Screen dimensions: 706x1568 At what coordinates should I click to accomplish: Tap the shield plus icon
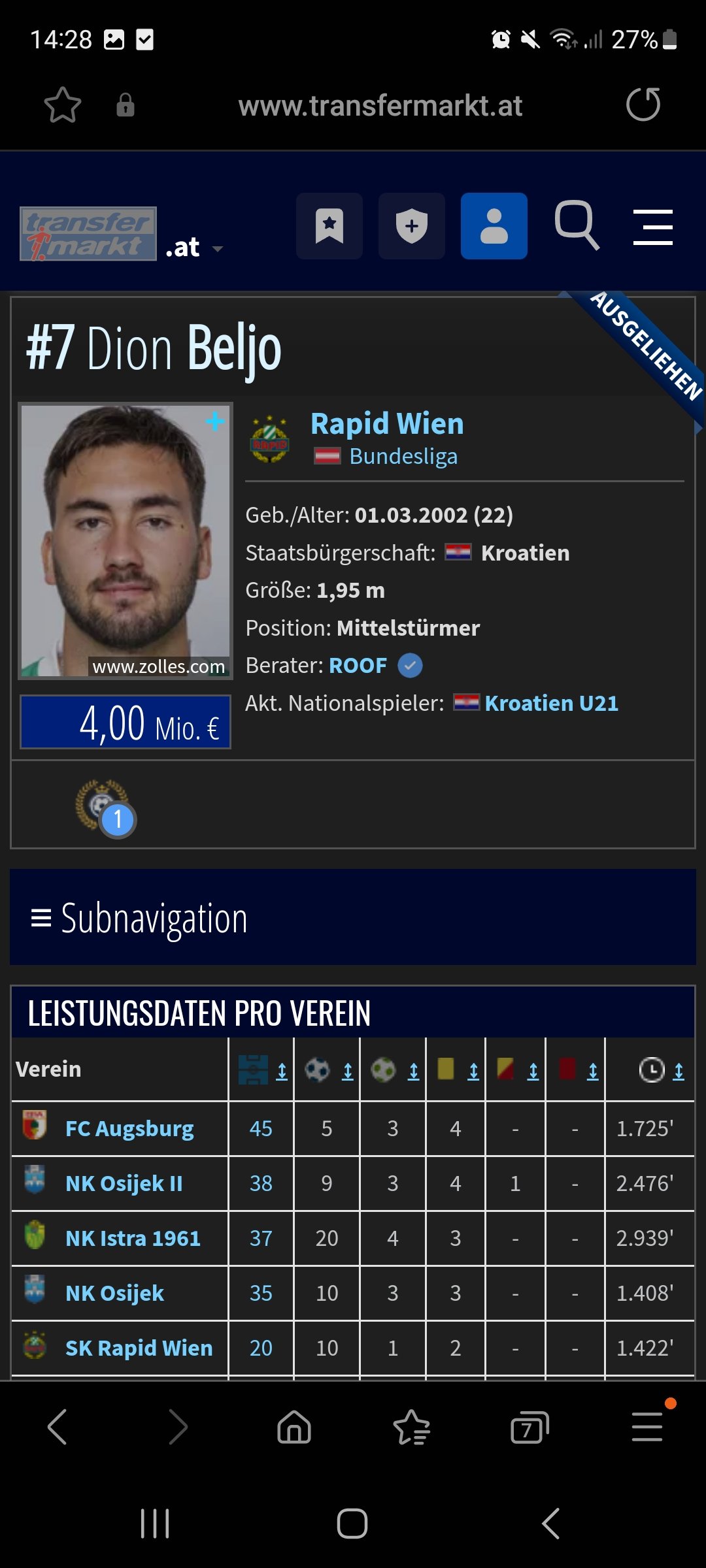412,226
